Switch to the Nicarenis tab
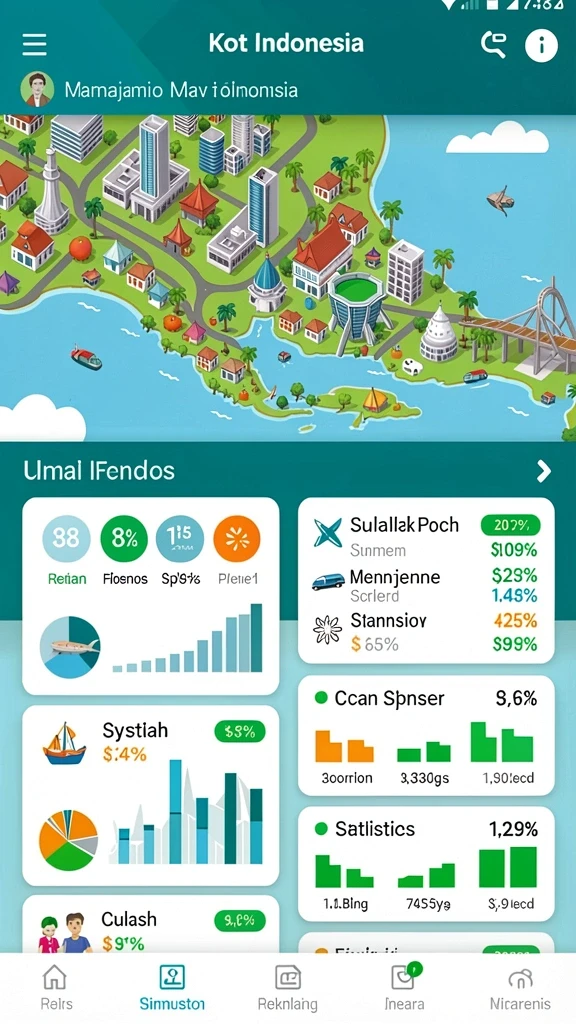The image size is (576, 1024). tap(520, 987)
